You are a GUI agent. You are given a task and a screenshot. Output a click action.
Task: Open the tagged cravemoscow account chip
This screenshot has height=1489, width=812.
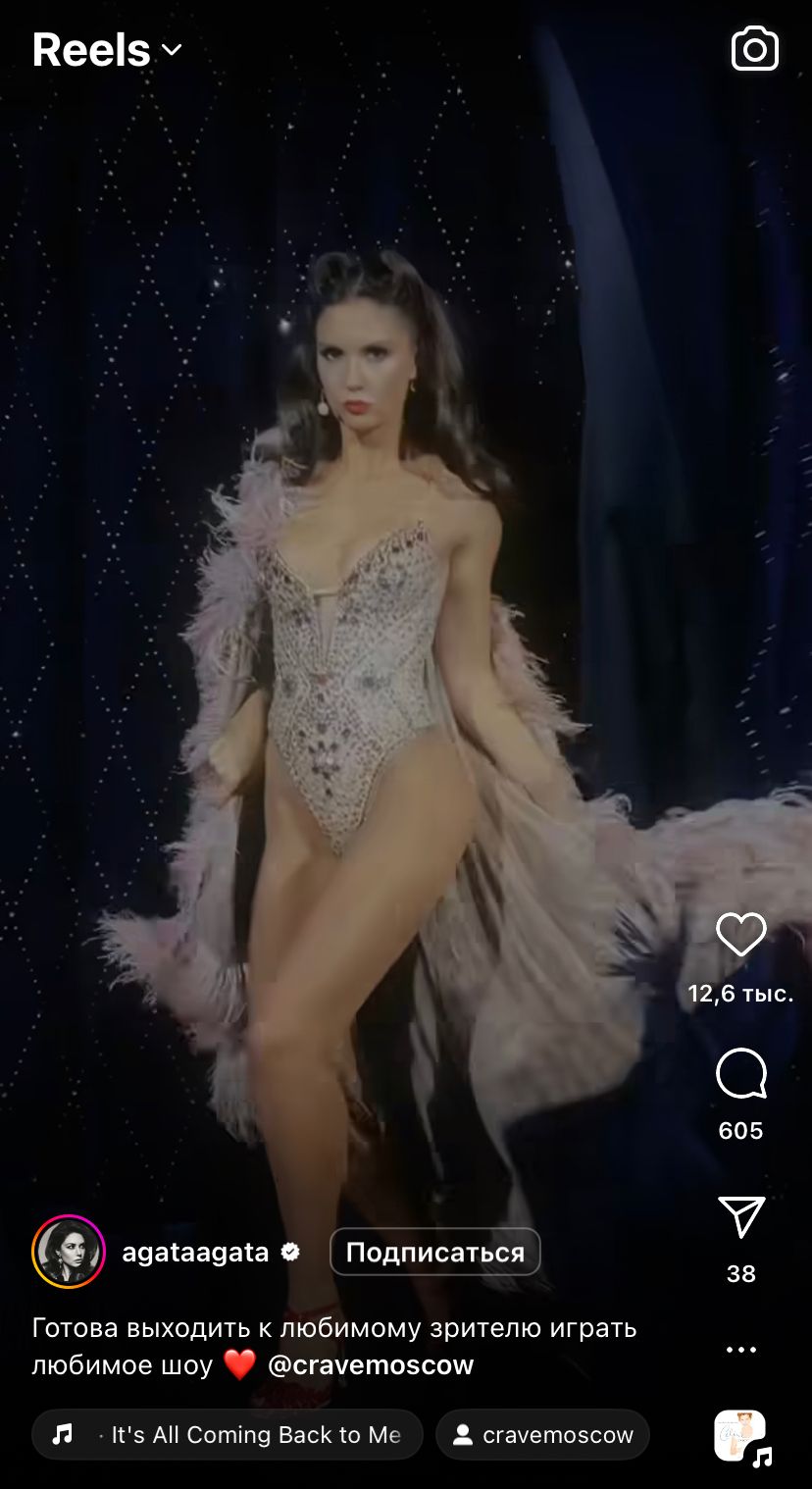tap(542, 1435)
